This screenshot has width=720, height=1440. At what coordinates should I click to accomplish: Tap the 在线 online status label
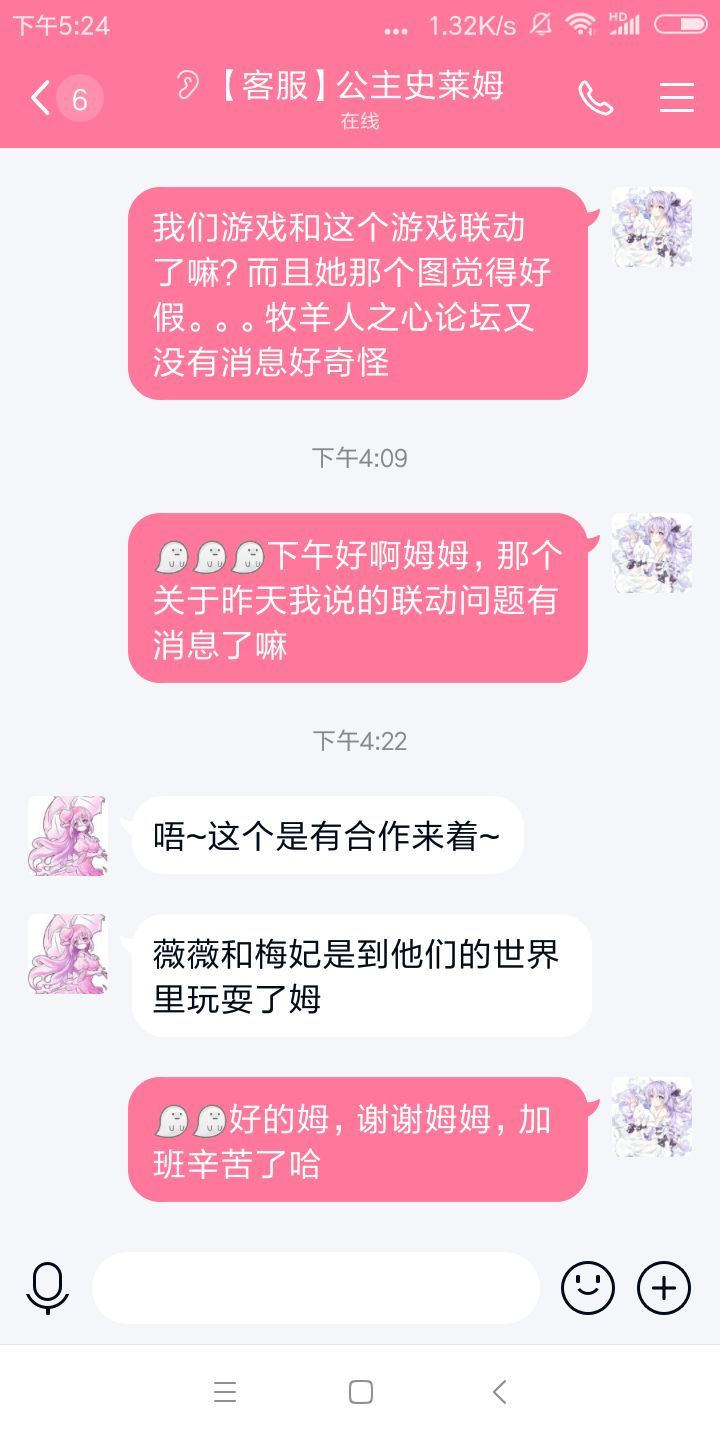362,121
